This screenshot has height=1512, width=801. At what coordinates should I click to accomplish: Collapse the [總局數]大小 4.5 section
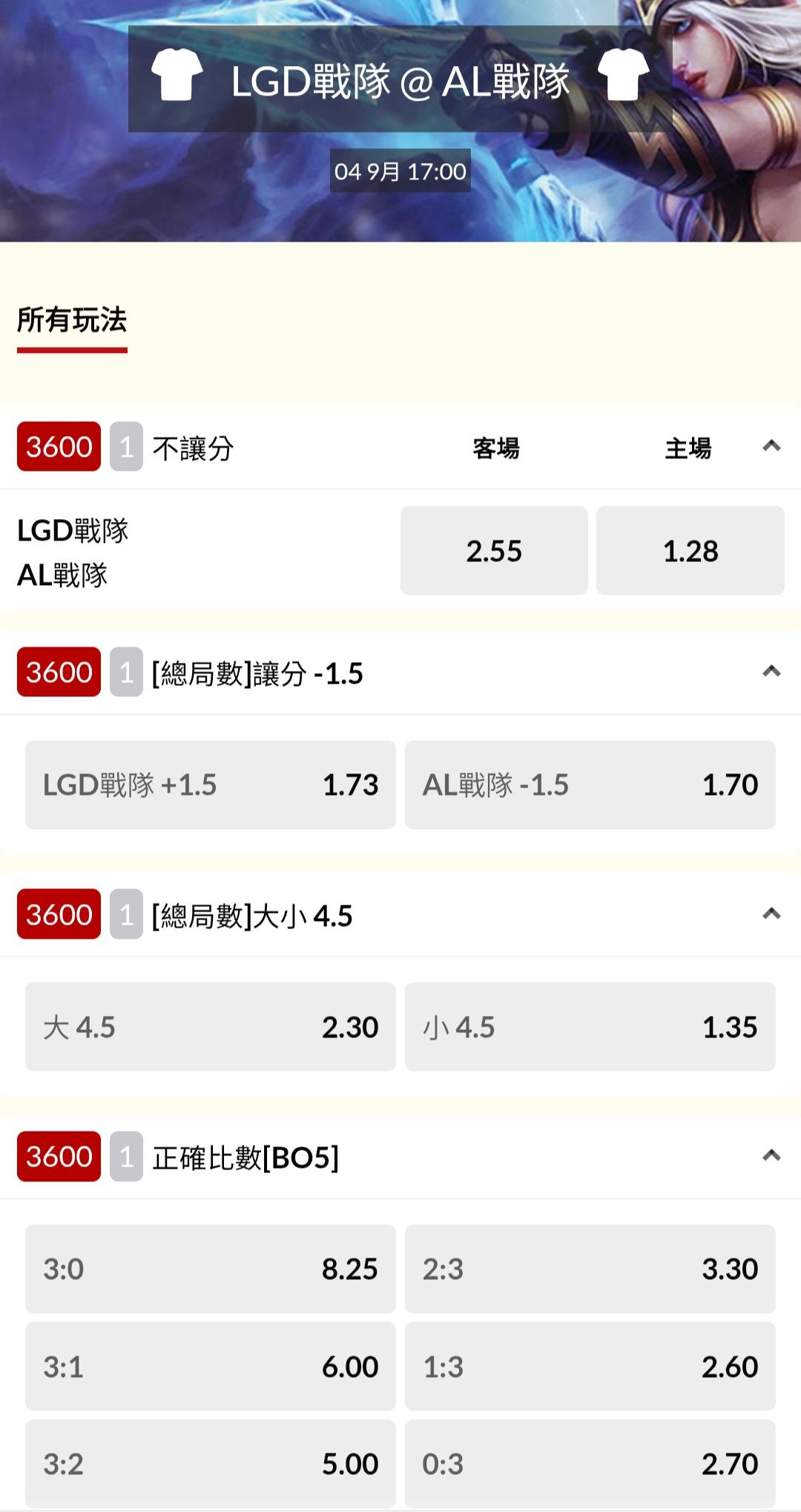click(x=771, y=914)
